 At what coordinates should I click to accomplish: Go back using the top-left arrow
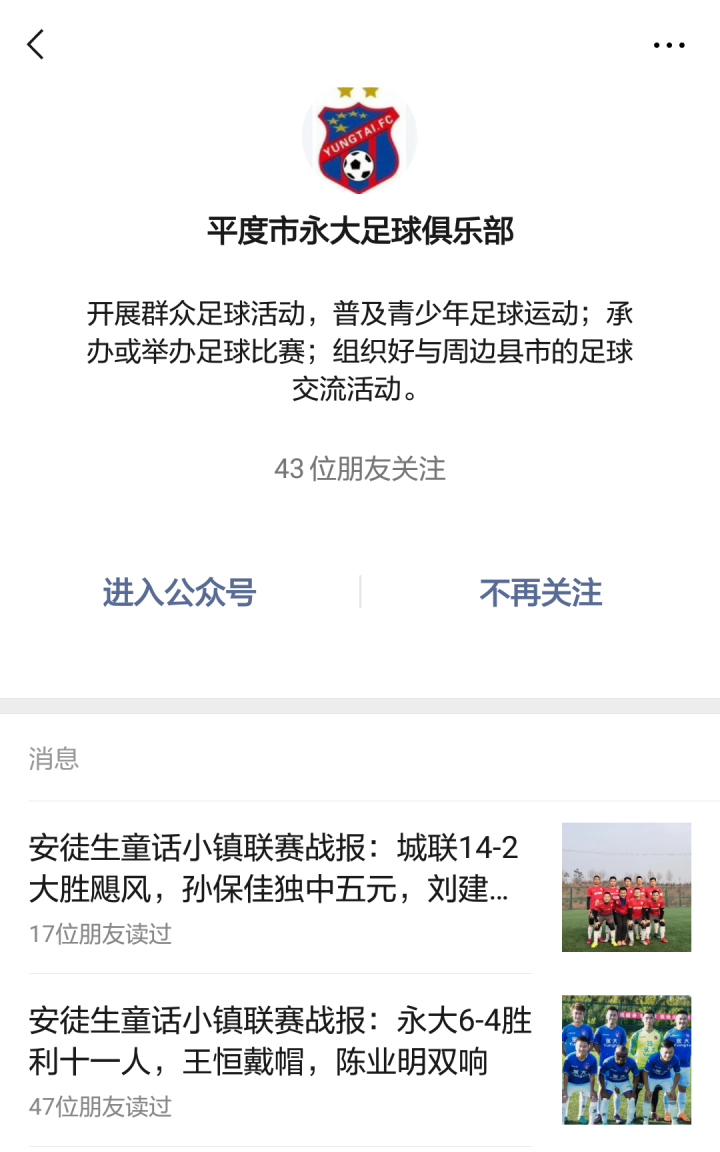click(36, 45)
